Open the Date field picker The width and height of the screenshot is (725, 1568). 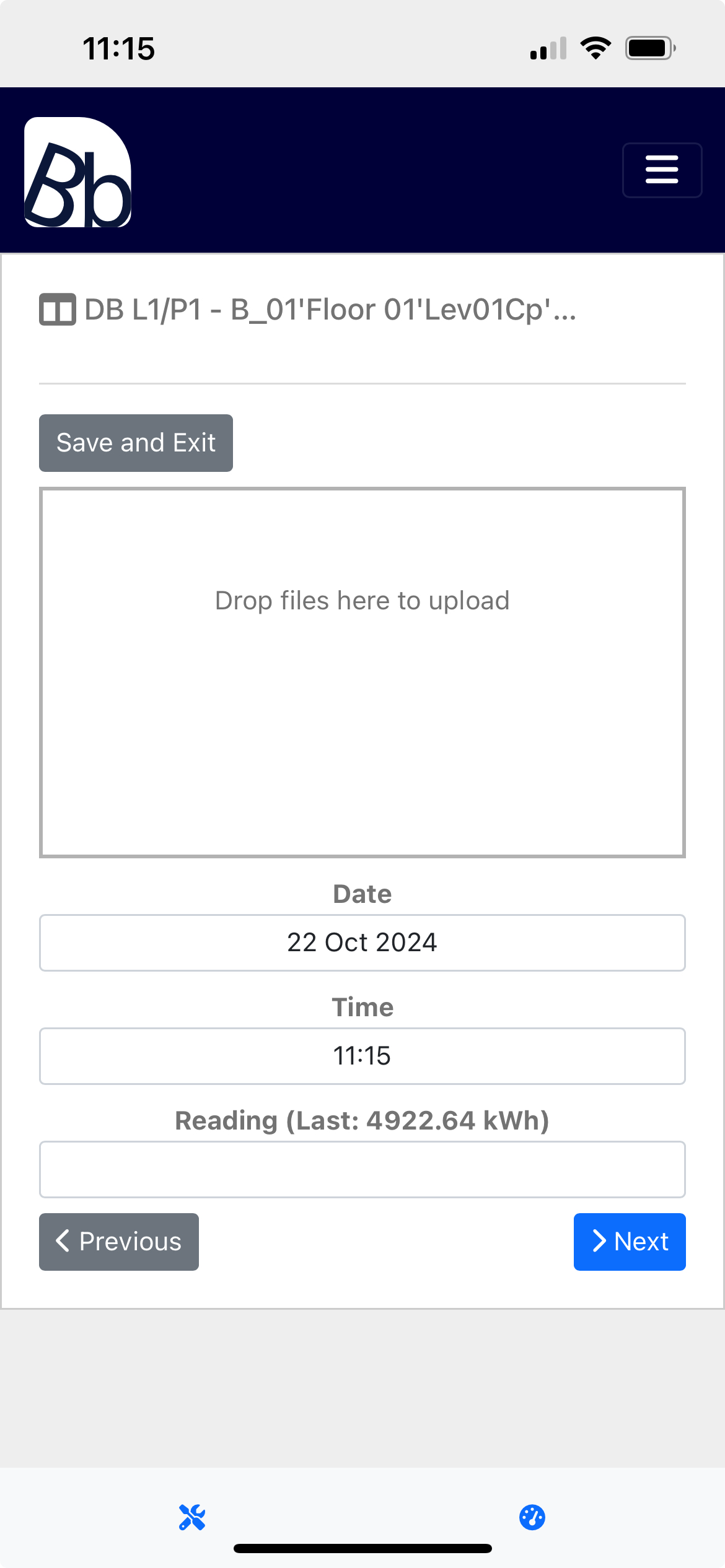point(362,942)
